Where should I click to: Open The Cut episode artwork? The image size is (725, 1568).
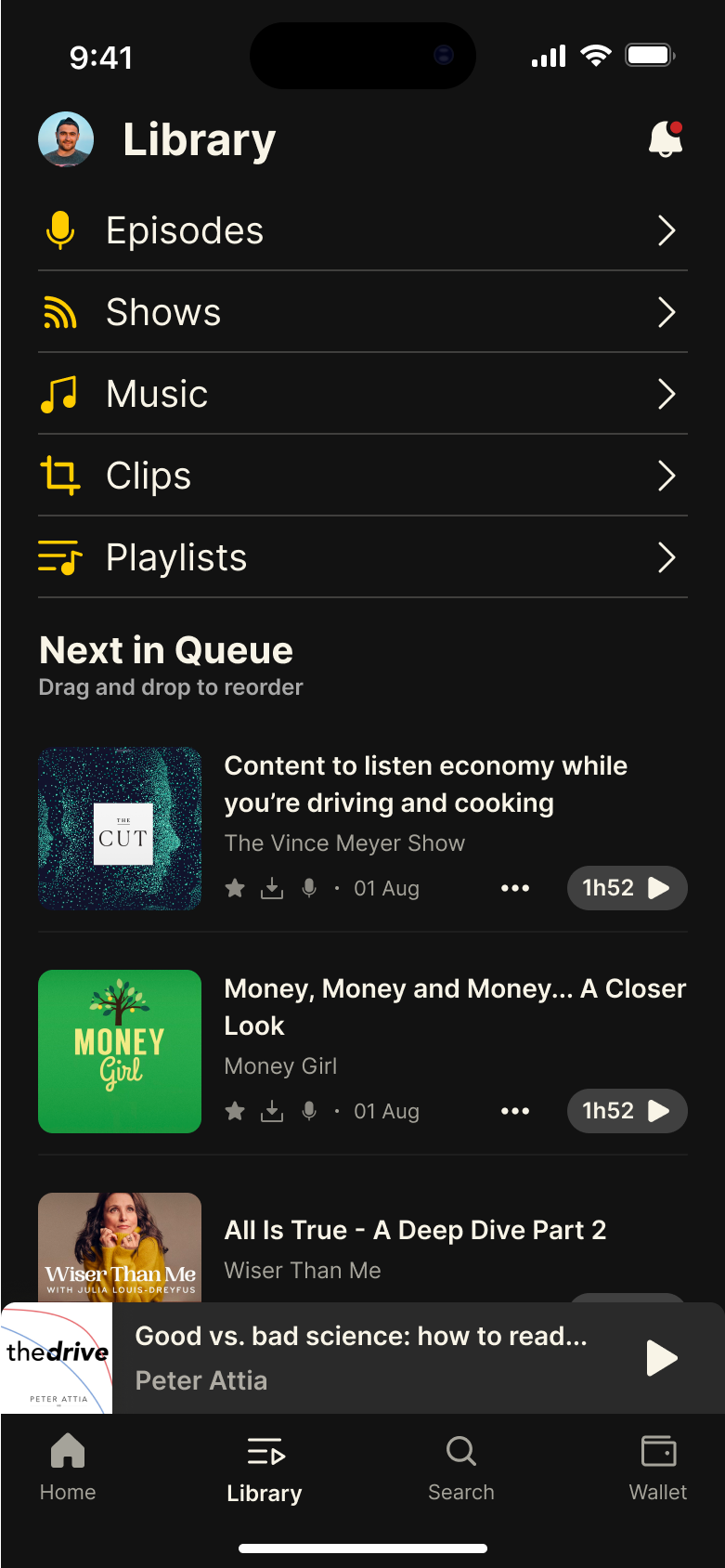tap(120, 829)
